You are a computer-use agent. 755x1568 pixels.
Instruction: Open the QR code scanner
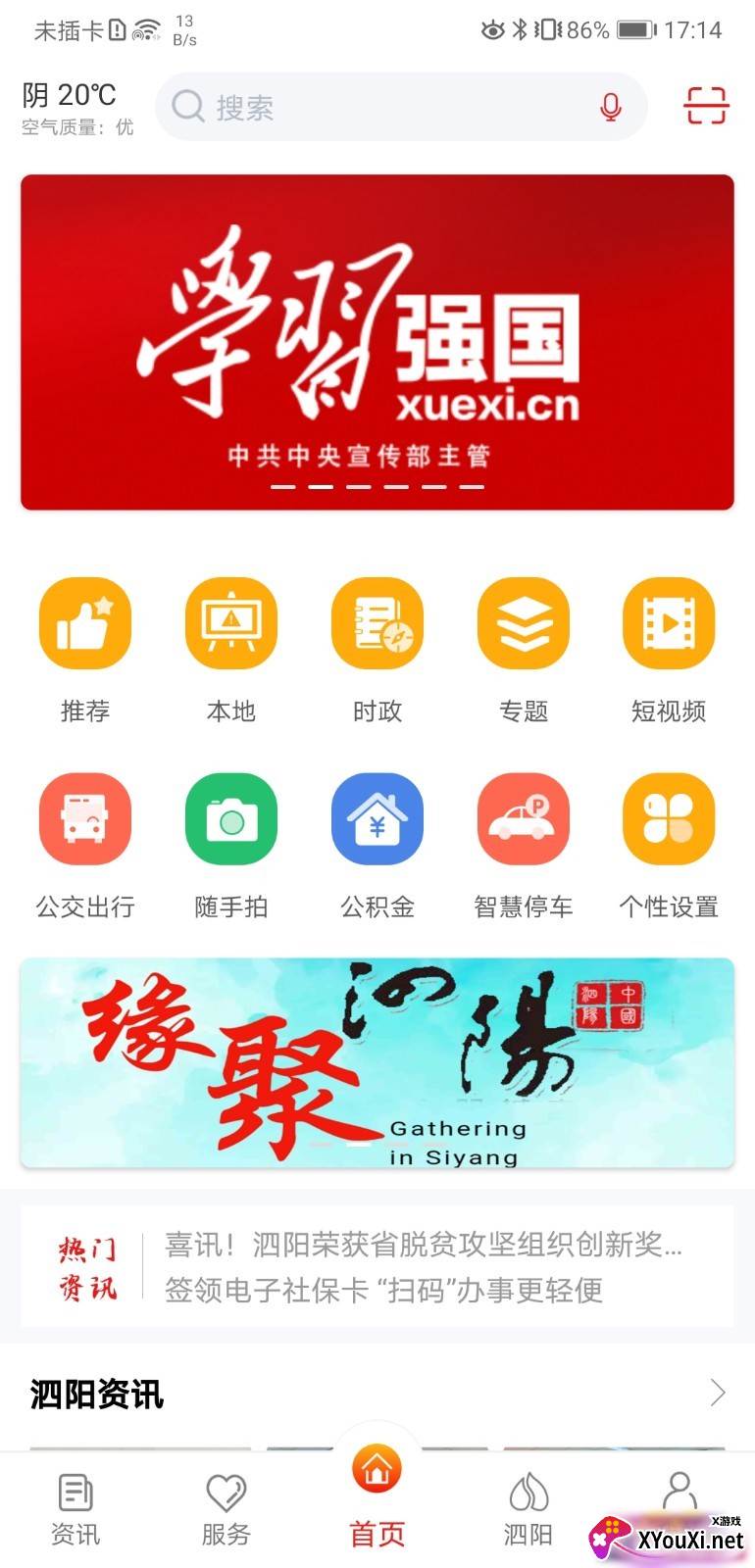[x=706, y=106]
